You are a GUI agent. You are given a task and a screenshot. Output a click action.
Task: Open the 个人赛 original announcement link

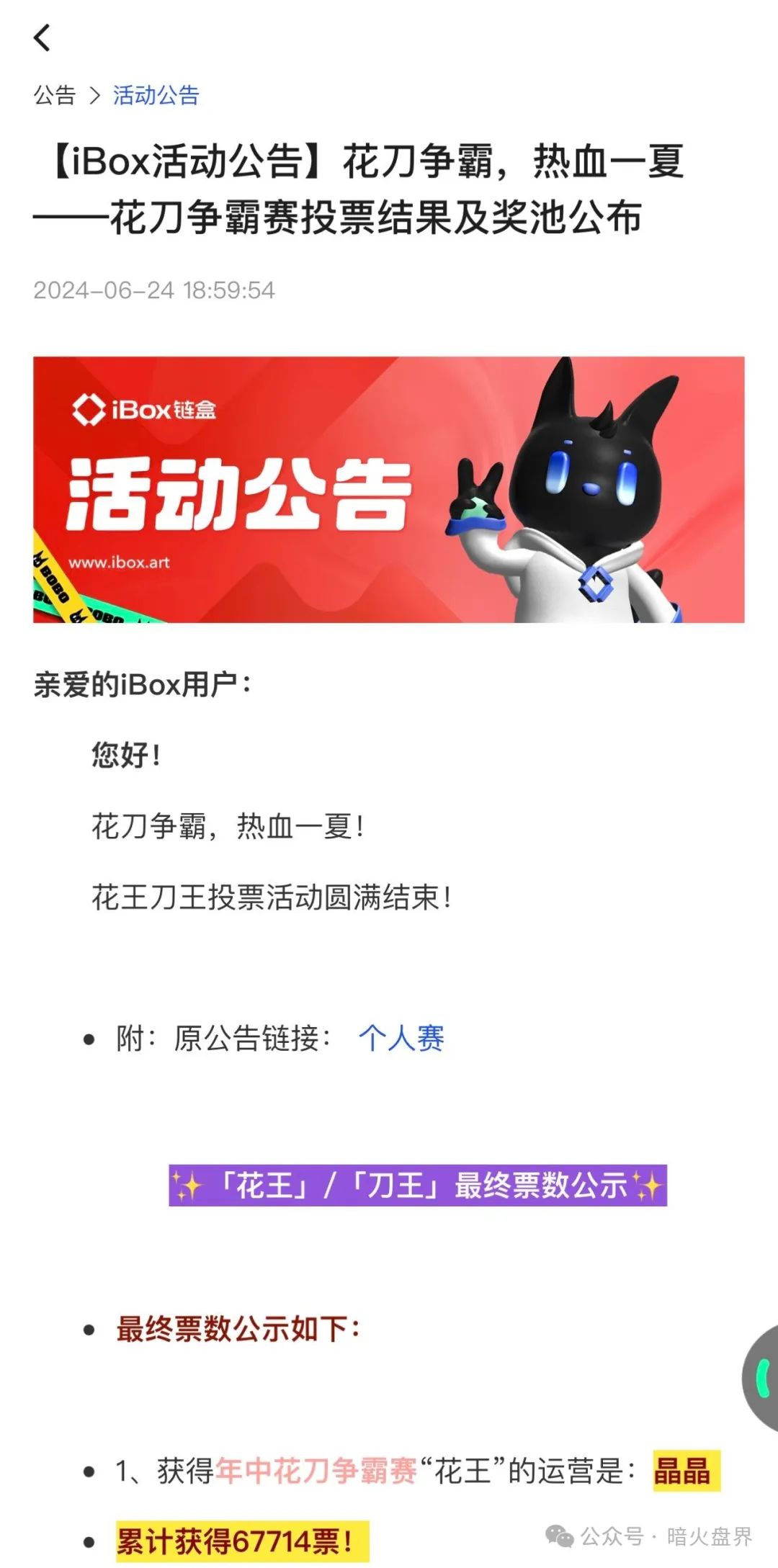click(401, 1038)
